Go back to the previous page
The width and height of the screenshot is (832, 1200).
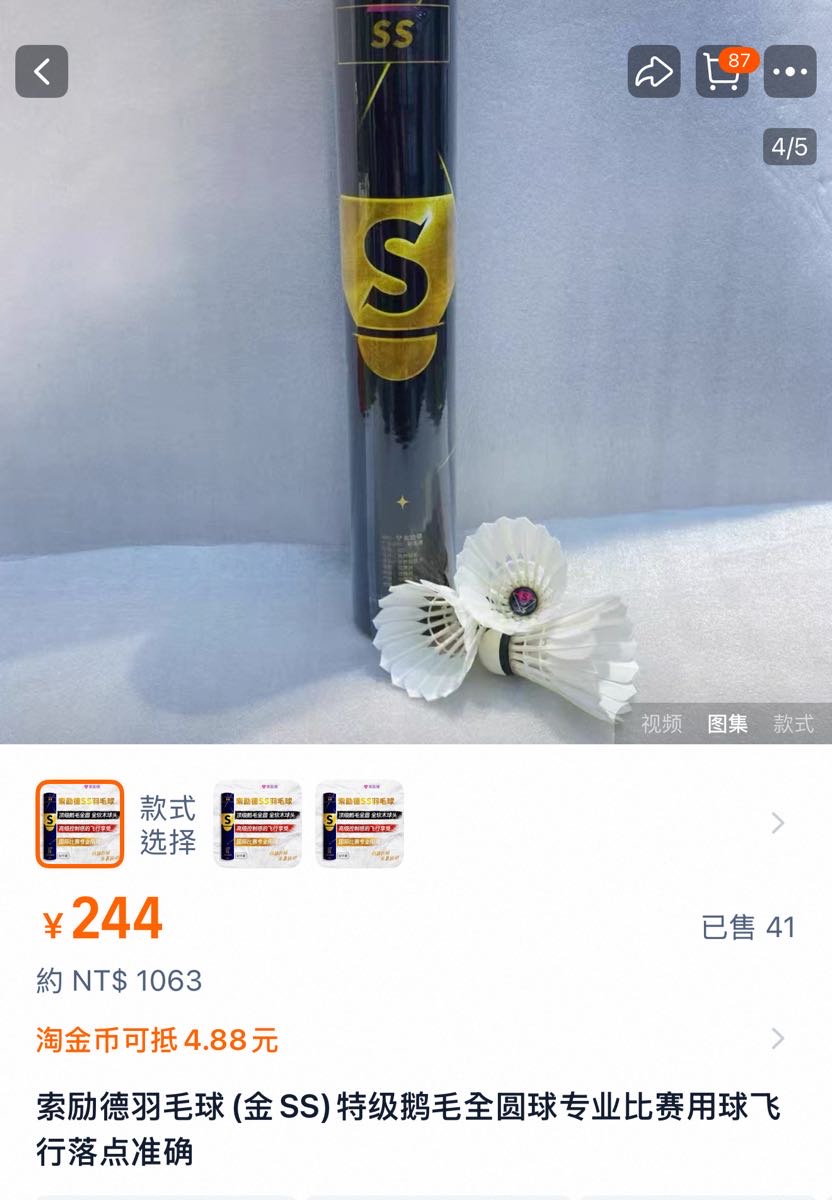coord(41,71)
